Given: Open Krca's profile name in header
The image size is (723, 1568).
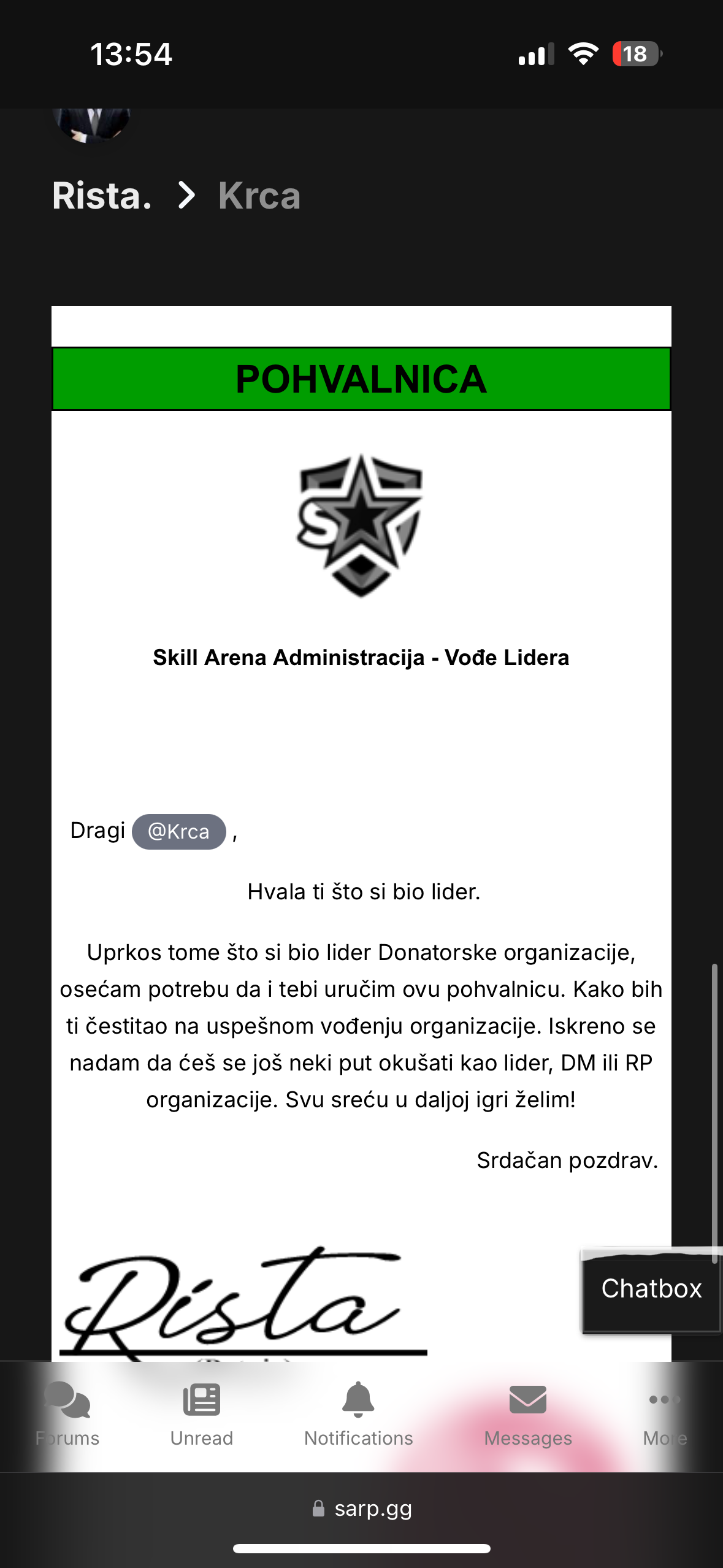Looking at the screenshot, I should point(259,196).
